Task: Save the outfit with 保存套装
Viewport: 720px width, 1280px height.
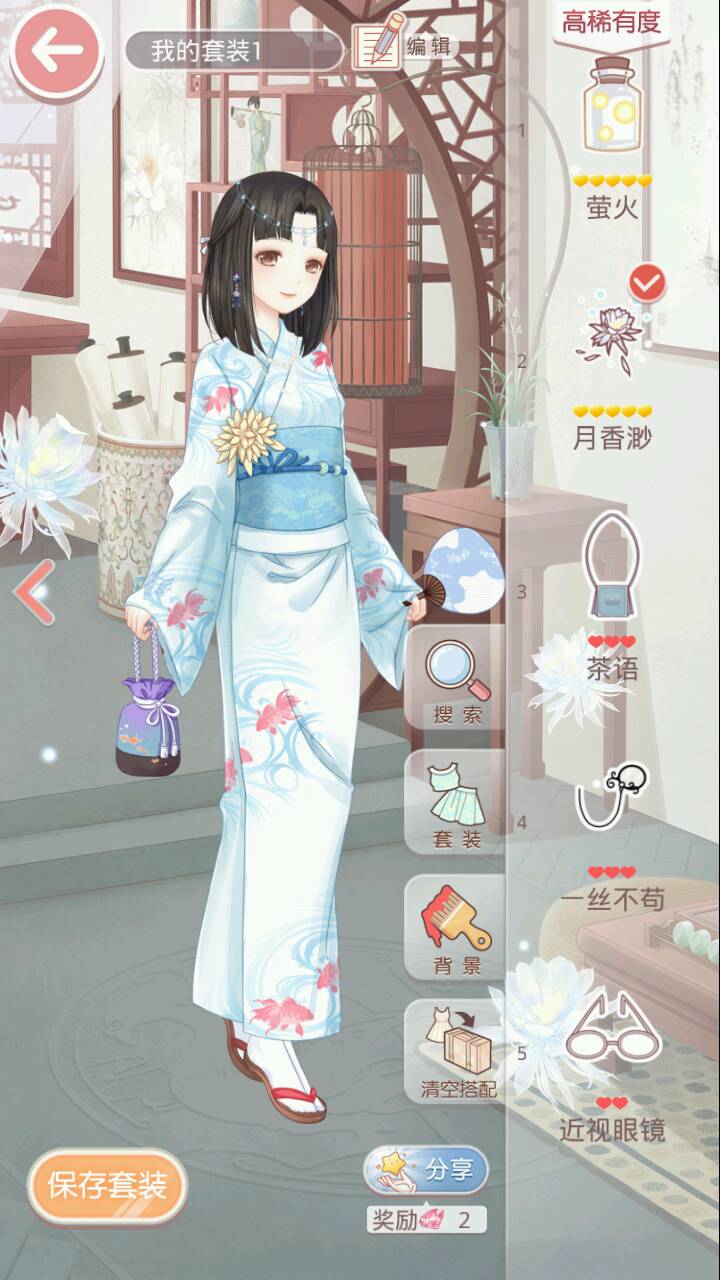Action: [107, 1186]
